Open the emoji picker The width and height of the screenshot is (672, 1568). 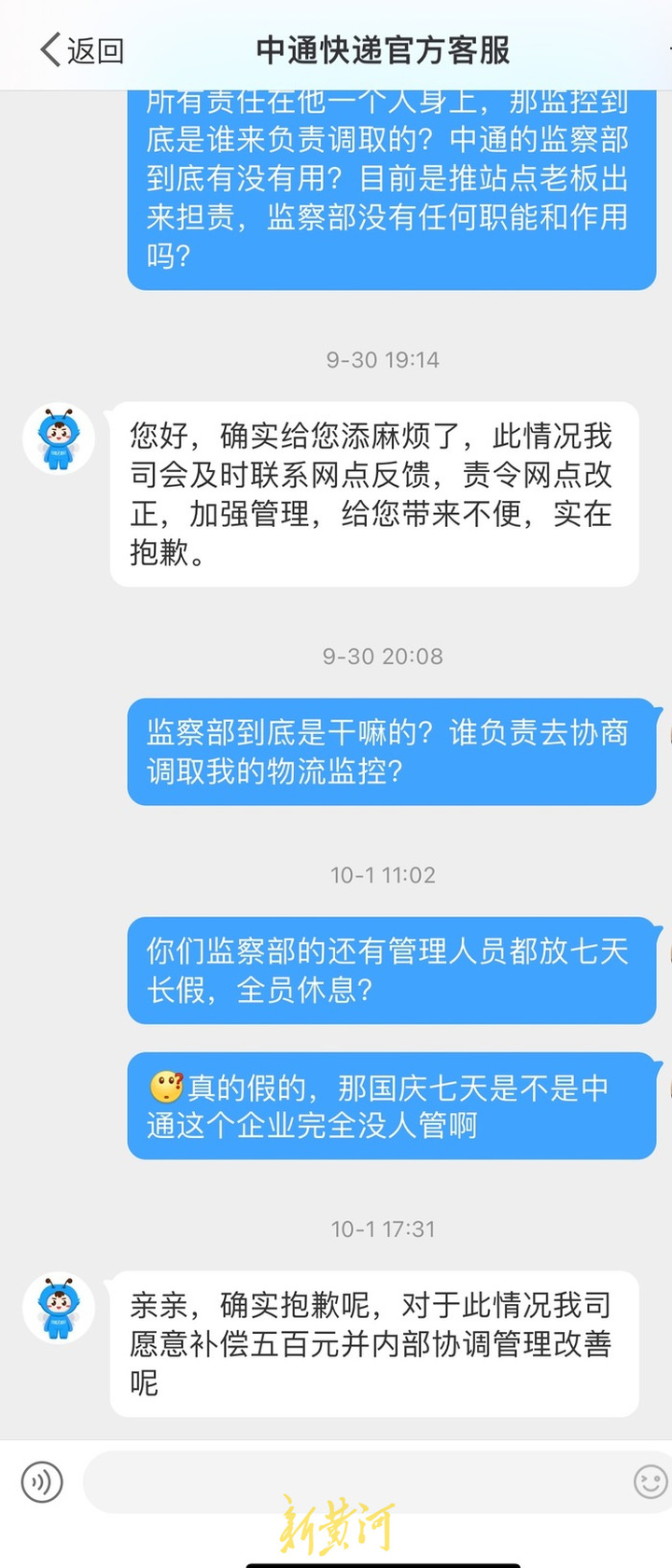click(651, 1481)
